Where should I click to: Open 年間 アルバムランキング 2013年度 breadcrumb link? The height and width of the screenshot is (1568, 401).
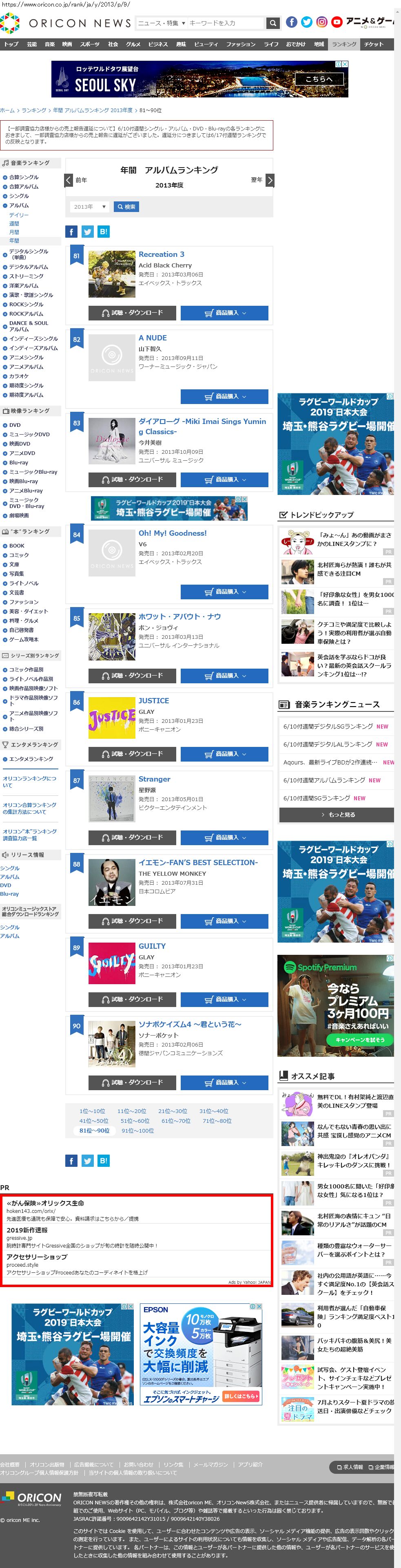(92, 110)
